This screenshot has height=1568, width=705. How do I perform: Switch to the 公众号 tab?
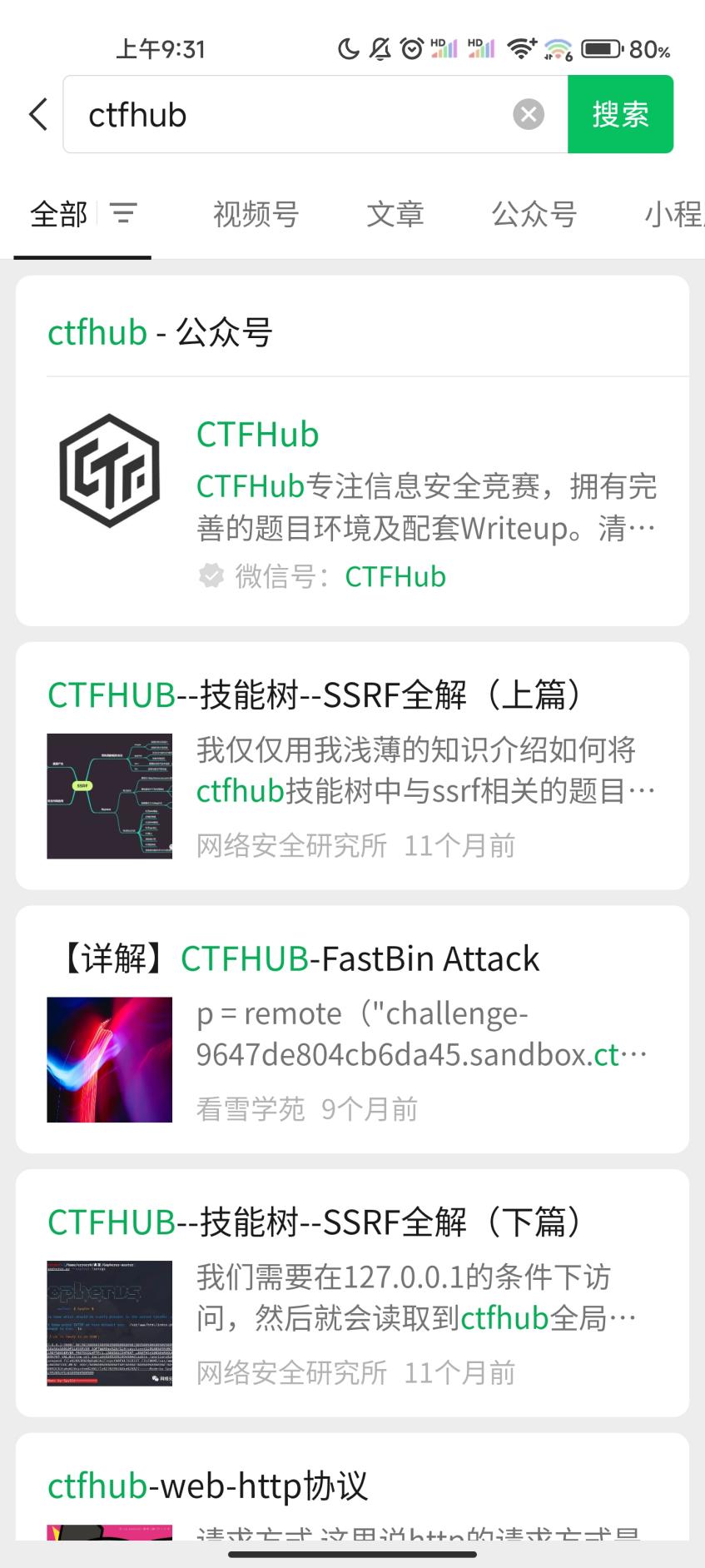(x=534, y=214)
